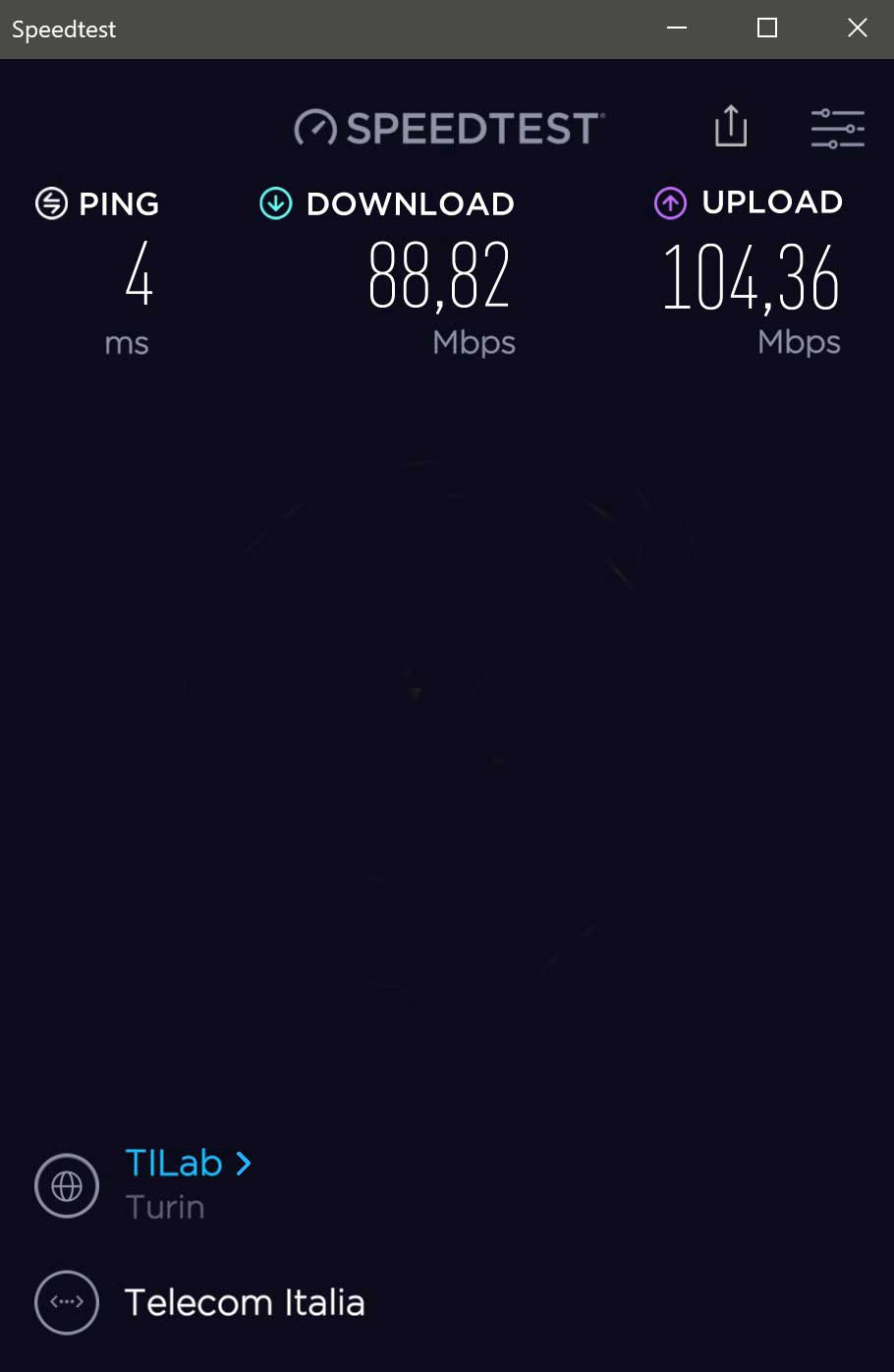Share the speed test result
Image resolution: width=894 pixels, height=1372 pixels.
(730, 127)
